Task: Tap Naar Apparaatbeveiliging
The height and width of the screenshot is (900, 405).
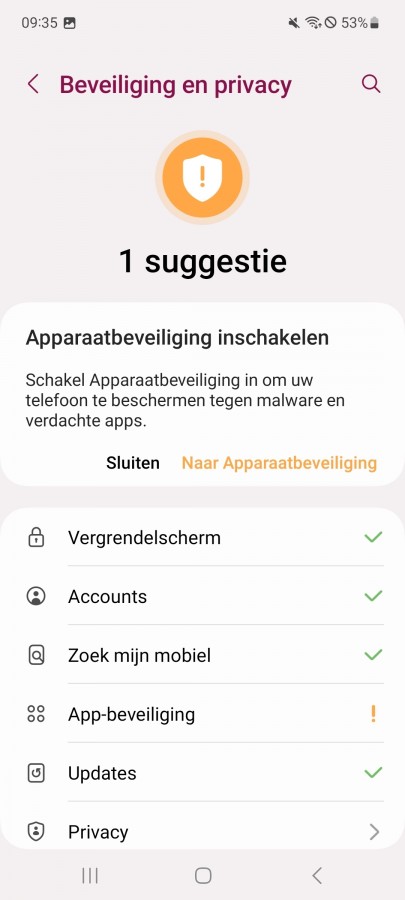Action: pos(279,463)
